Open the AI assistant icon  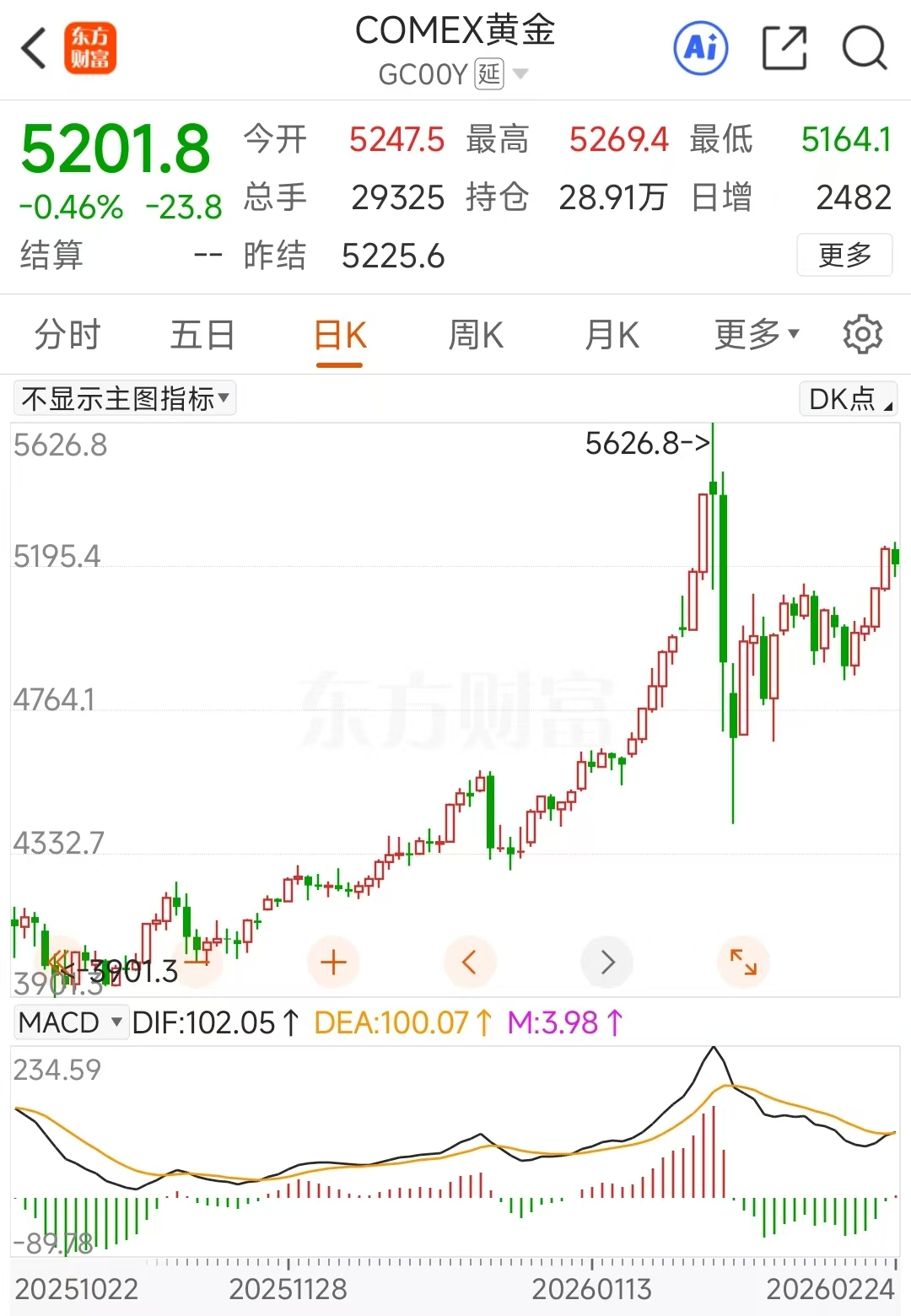[x=700, y=48]
